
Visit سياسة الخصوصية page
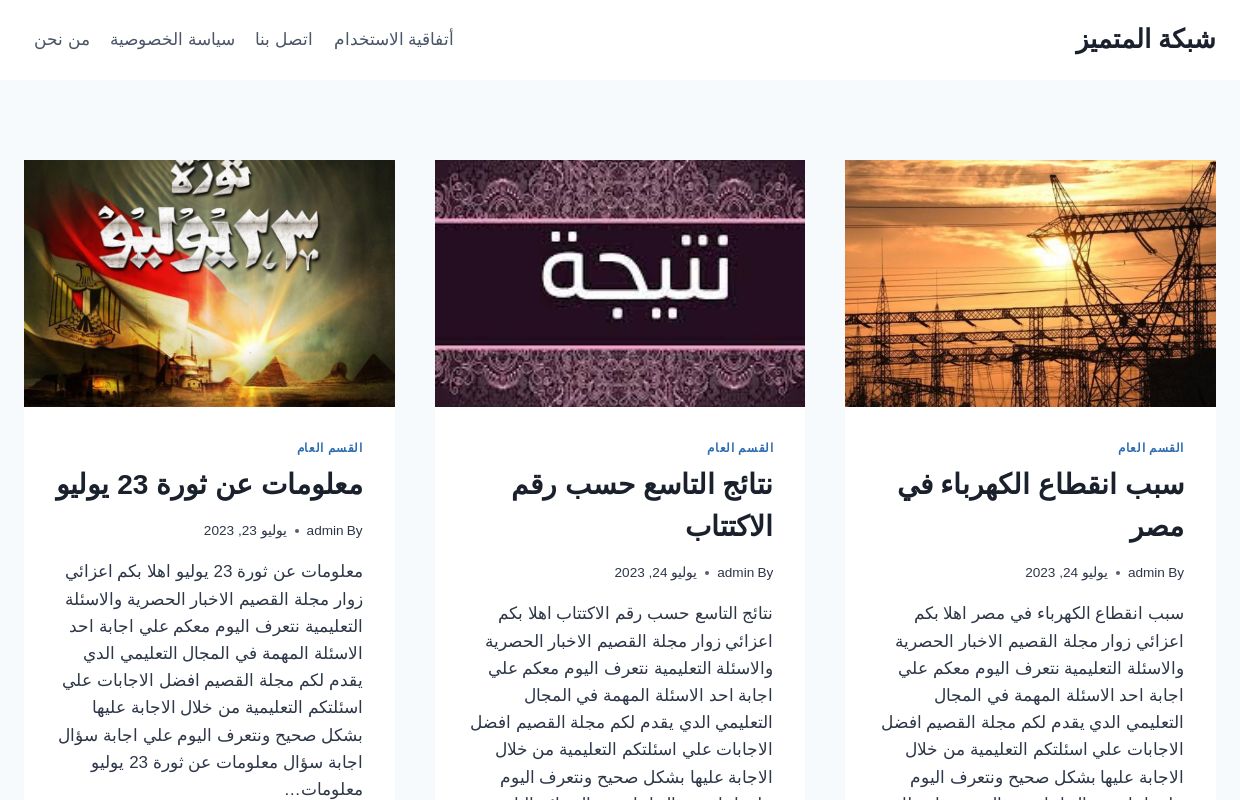click(172, 40)
